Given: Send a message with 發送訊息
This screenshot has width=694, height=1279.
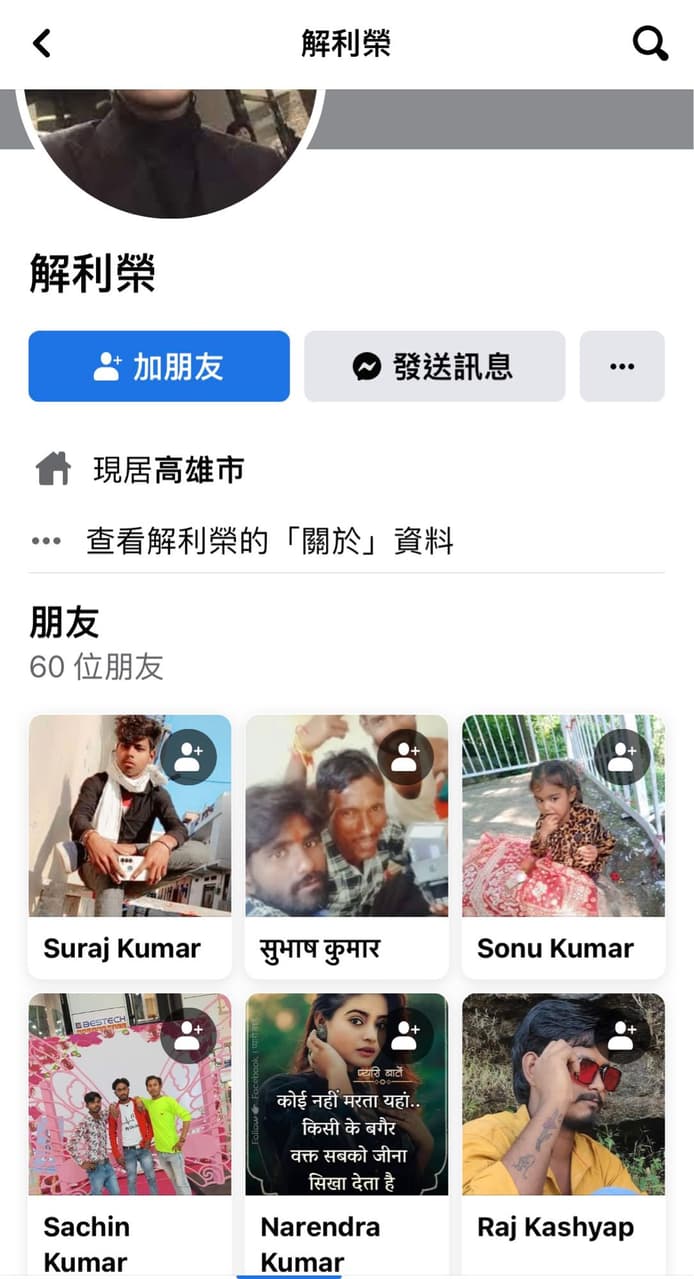Looking at the screenshot, I should click(x=434, y=366).
